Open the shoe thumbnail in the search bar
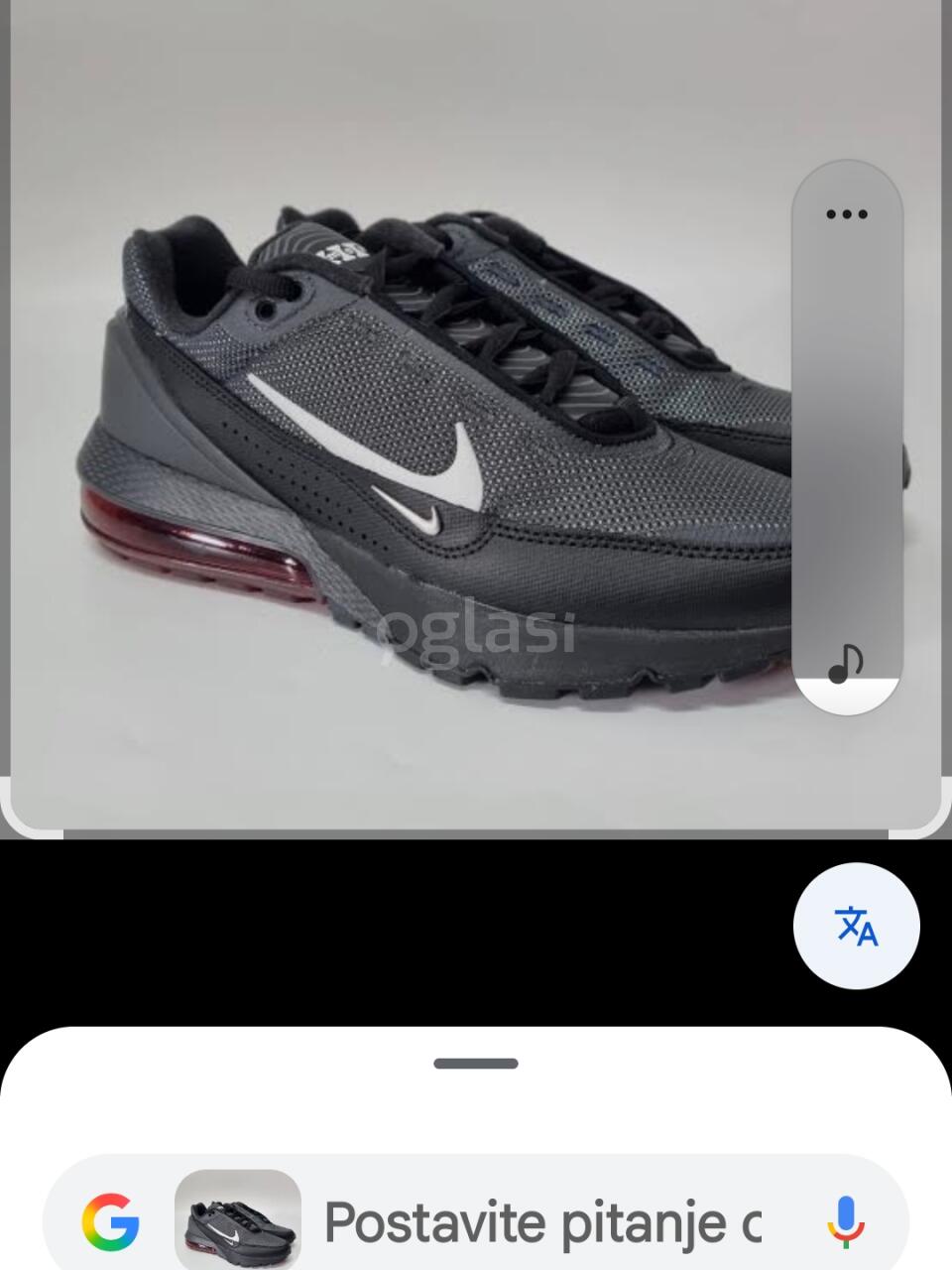The image size is (952, 1270). [238, 1219]
